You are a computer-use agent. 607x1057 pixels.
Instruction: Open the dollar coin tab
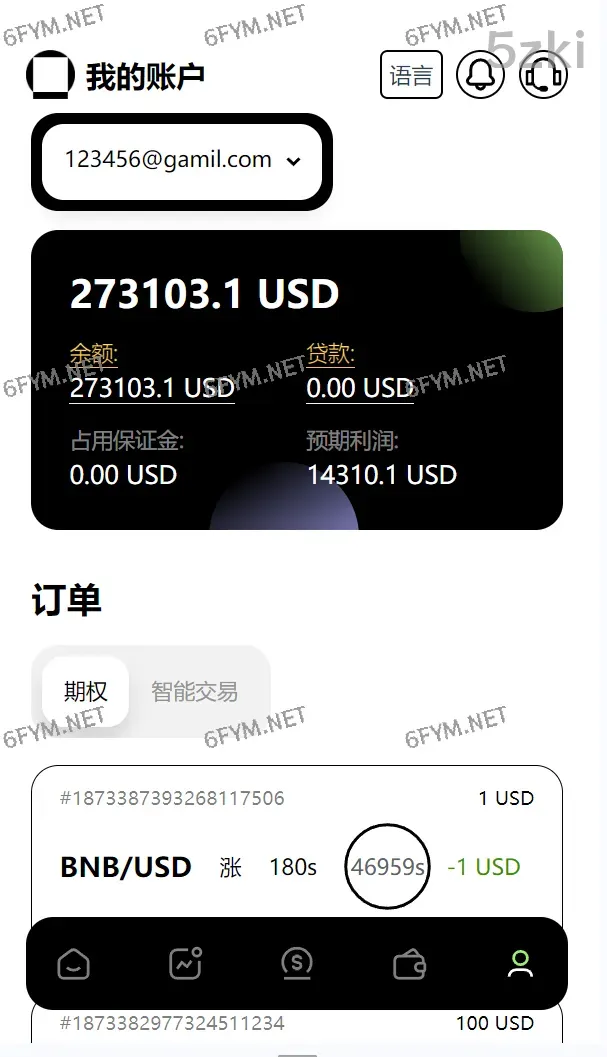297,964
